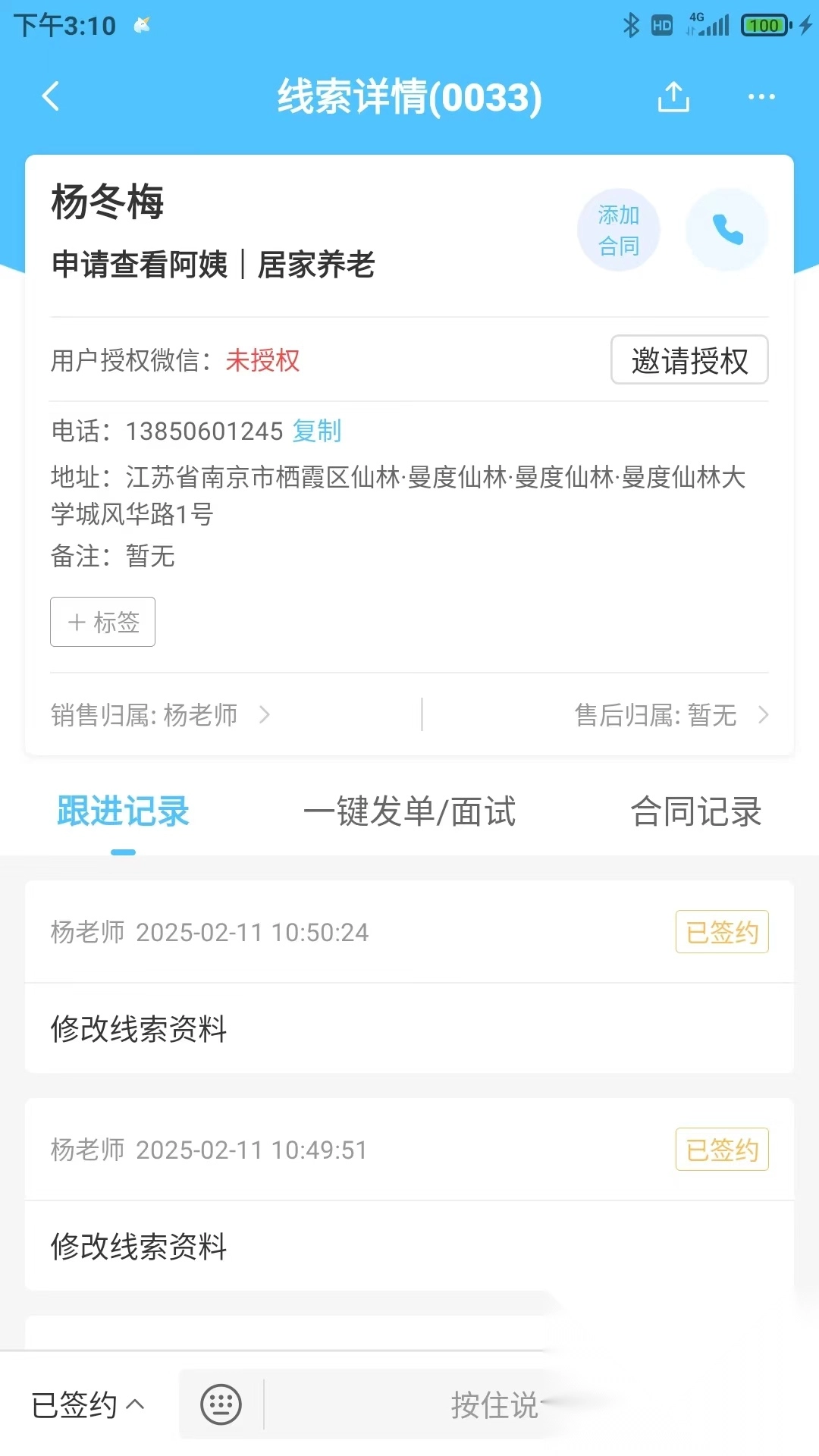Open the 10:49:51 修改线索资料 record
This screenshot has height=1456, width=819.
pos(409,1245)
